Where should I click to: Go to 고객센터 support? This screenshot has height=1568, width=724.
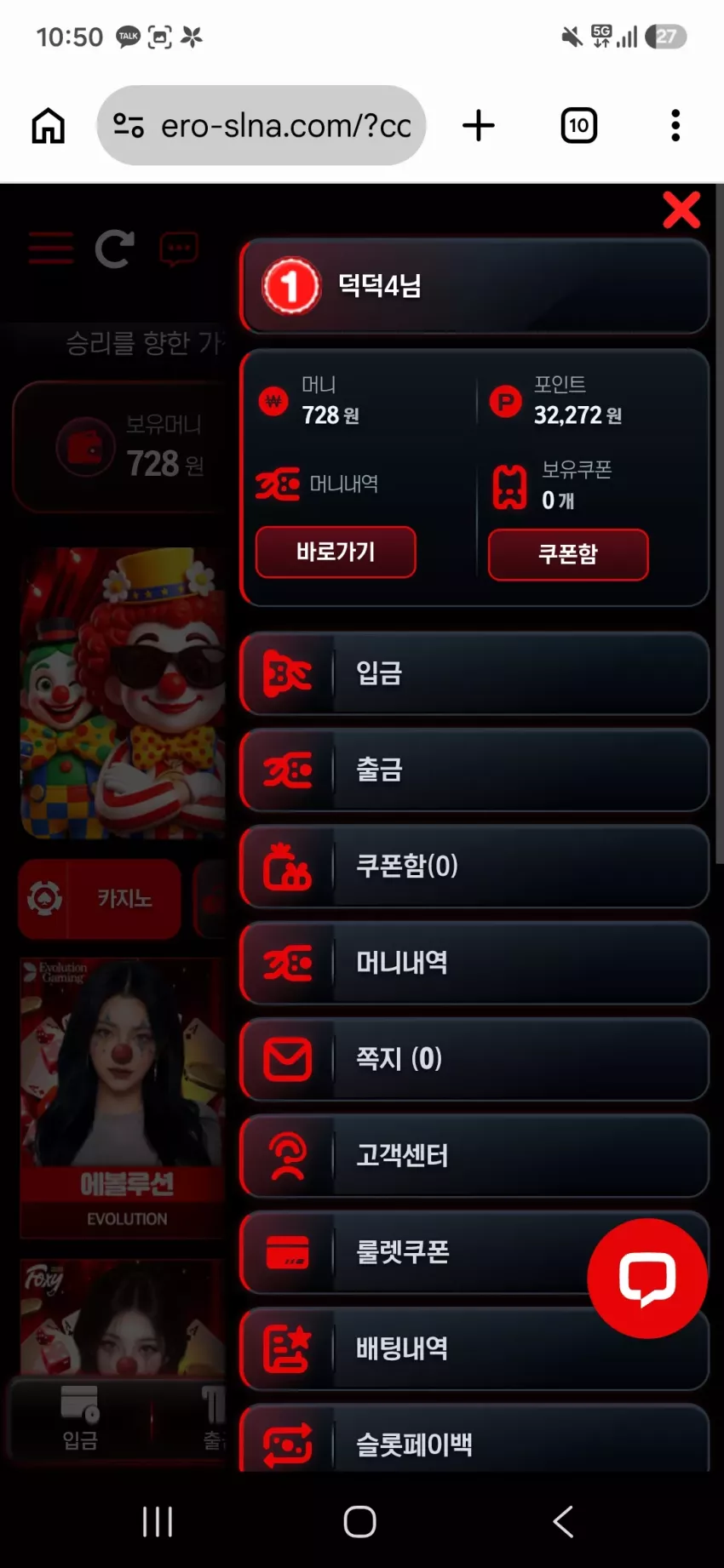[x=474, y=1155]
